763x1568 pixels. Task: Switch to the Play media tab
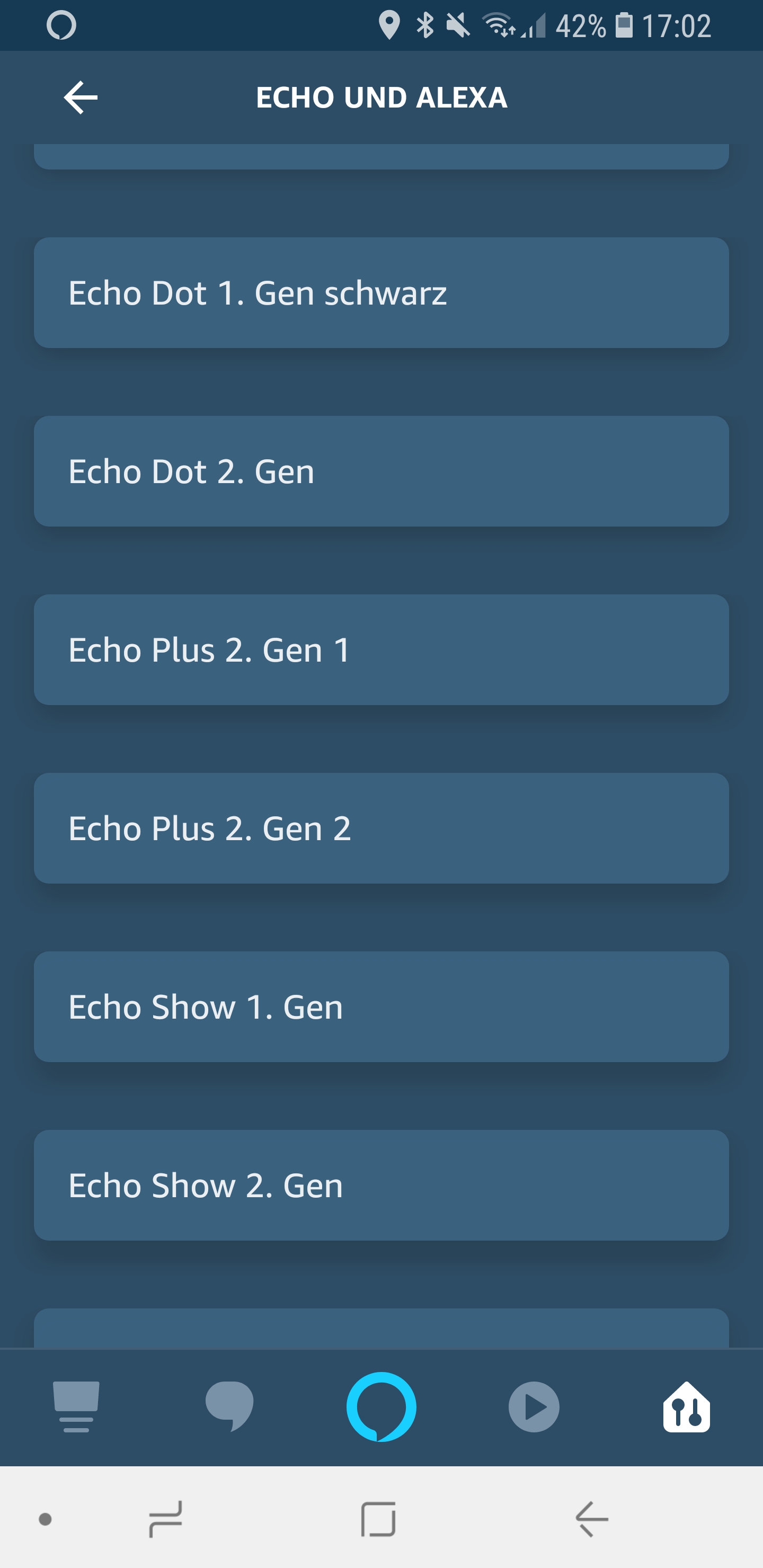[x=534, y=1406]
